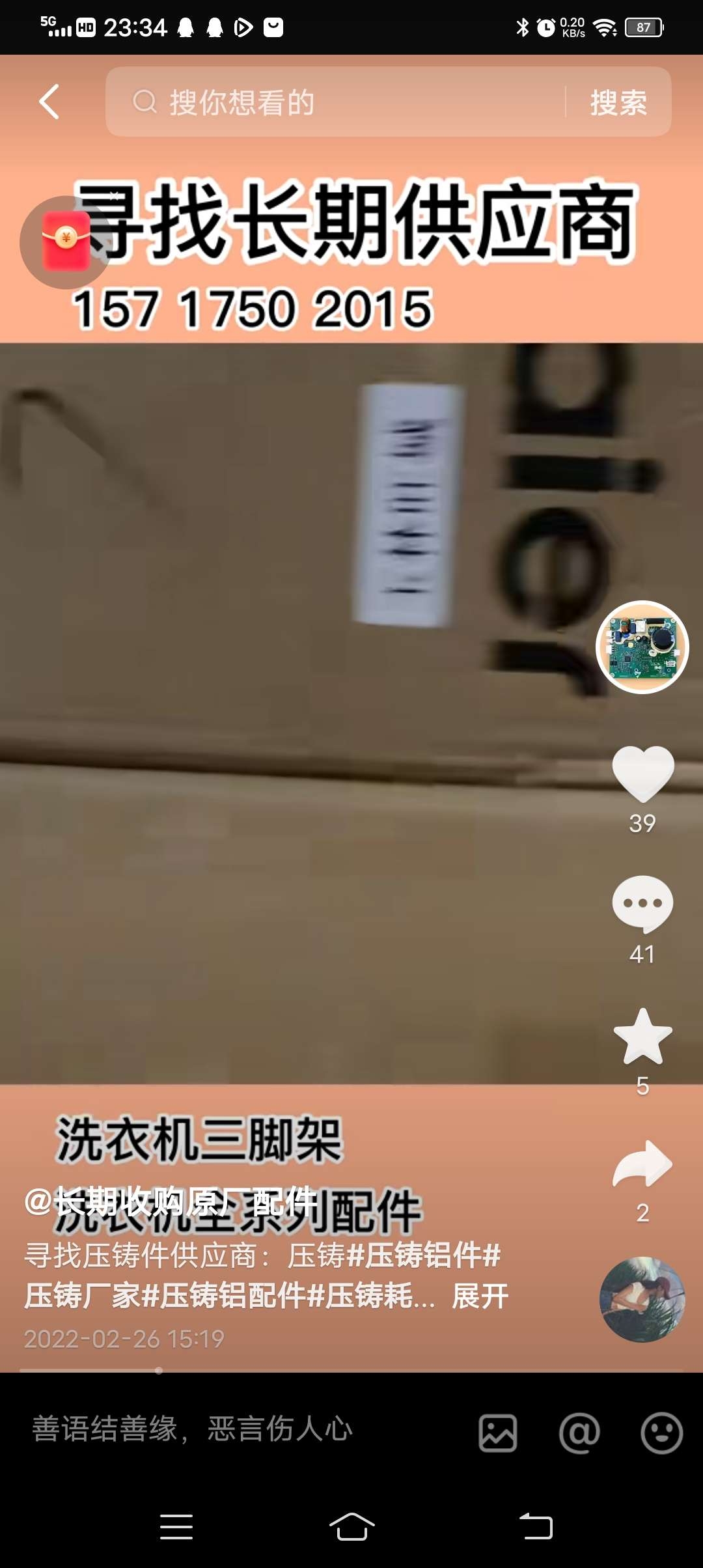The image size is (703, 1568).
Task: Tap the system home button
Action: click(351, 1526)
